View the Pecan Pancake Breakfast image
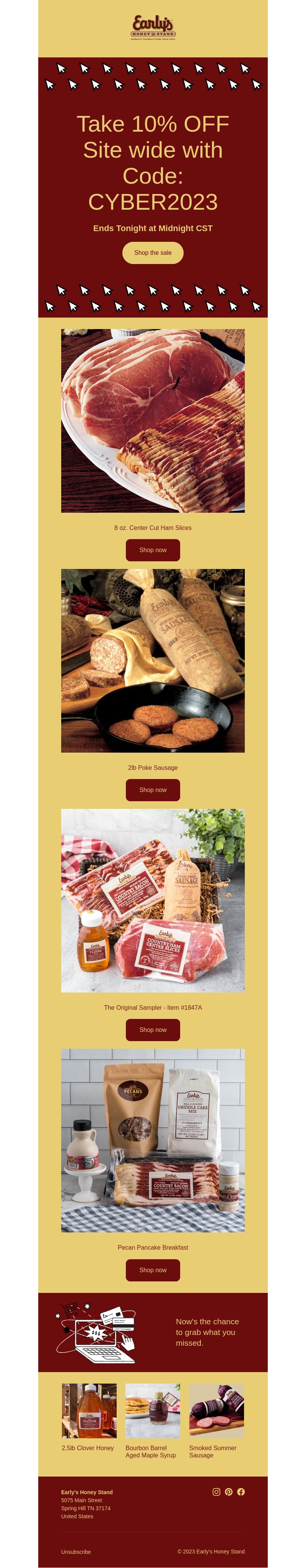Viewport: 306px width, 1568px height. pyautogui.click(x=153, y=1140)
